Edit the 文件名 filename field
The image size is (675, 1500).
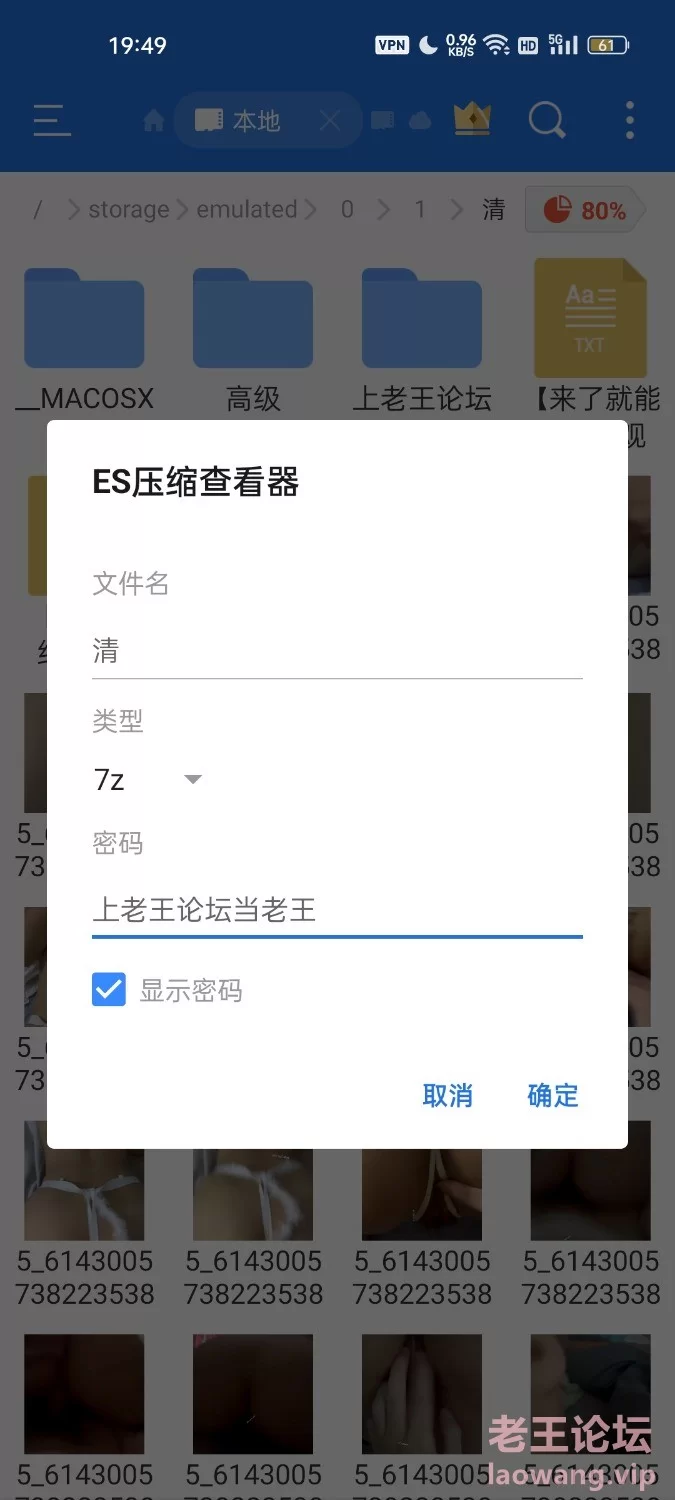tap(336, 652)
